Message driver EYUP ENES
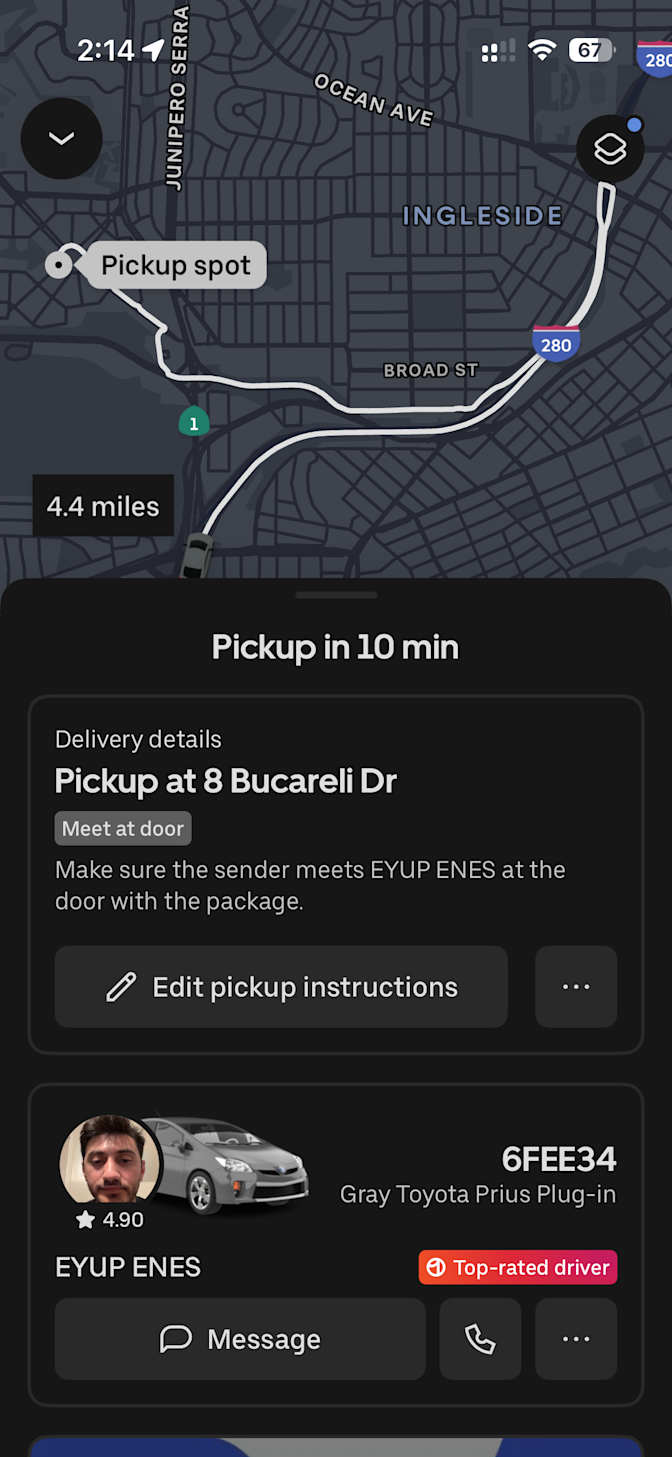The width and height of the screenshot is (672, 1457). point(240,1339)
